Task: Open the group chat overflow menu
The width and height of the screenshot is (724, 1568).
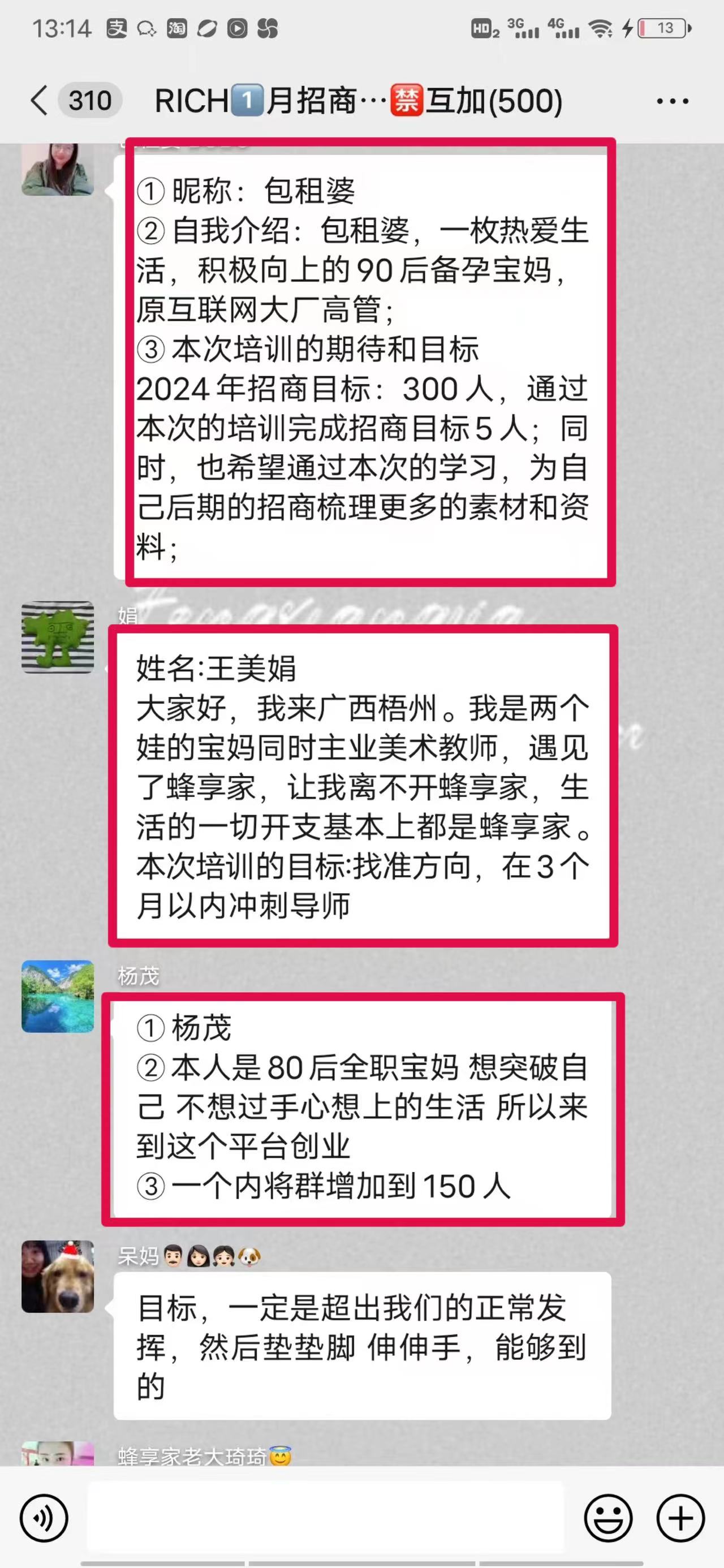Action: tap(672, 101)
